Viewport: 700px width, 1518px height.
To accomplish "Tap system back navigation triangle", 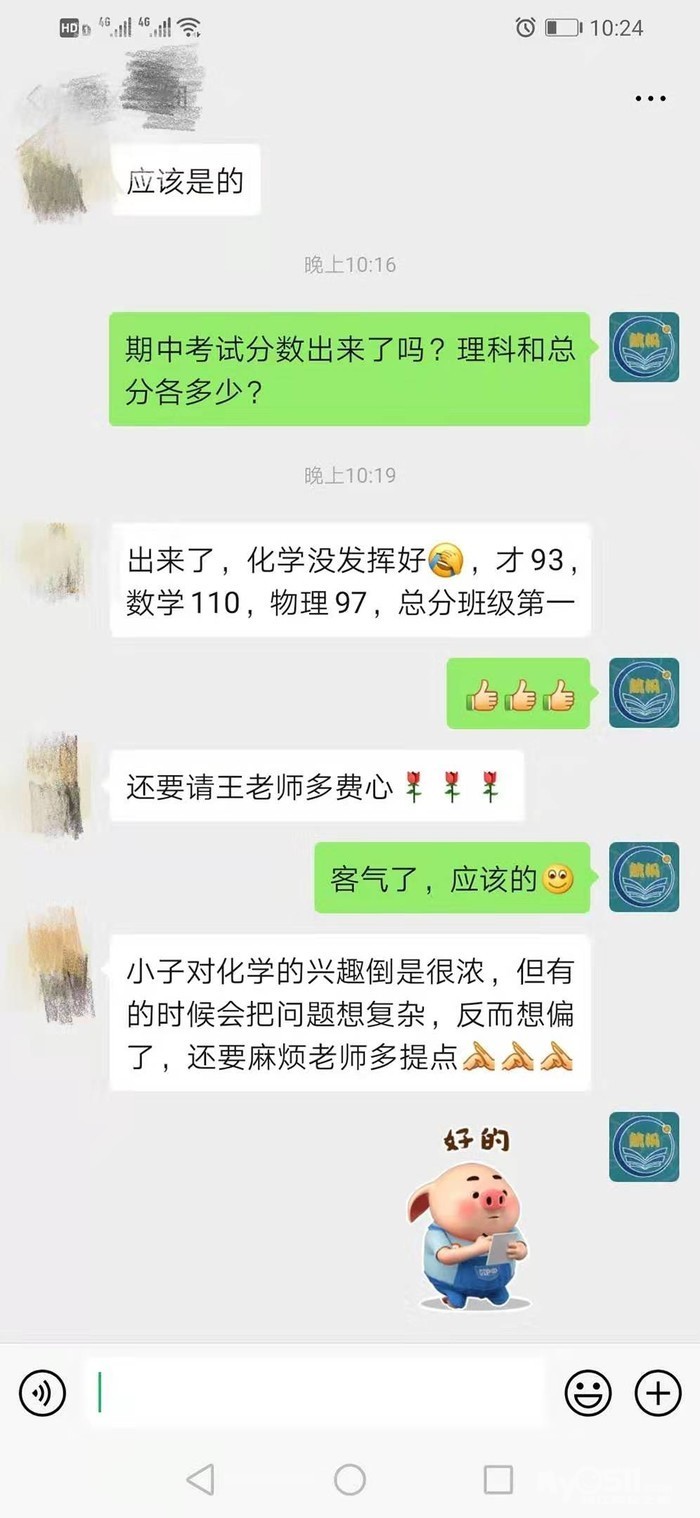I will tap(201, 1479).
